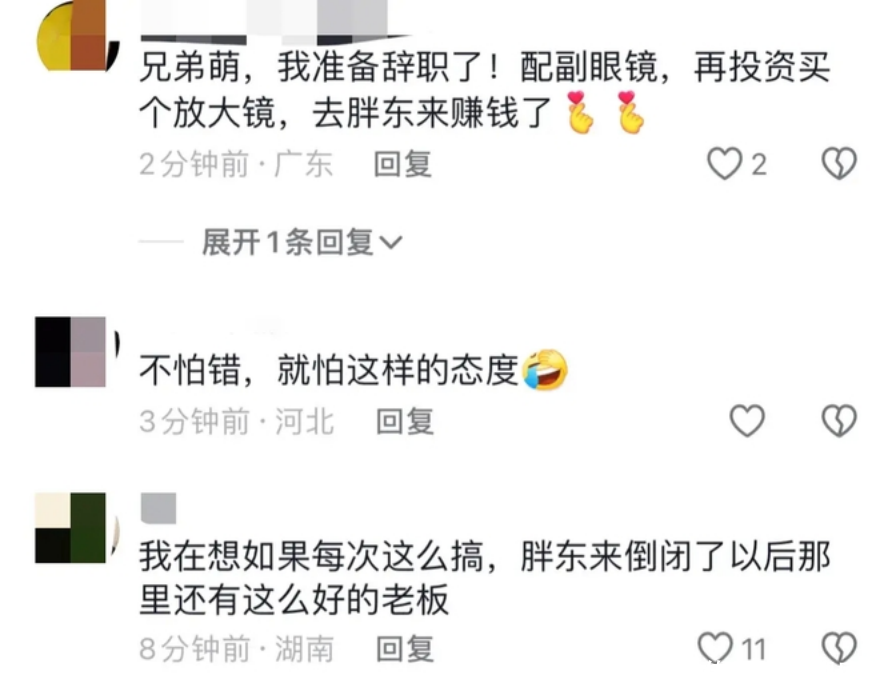Reply to the comment from 河北

pos(404,421)
